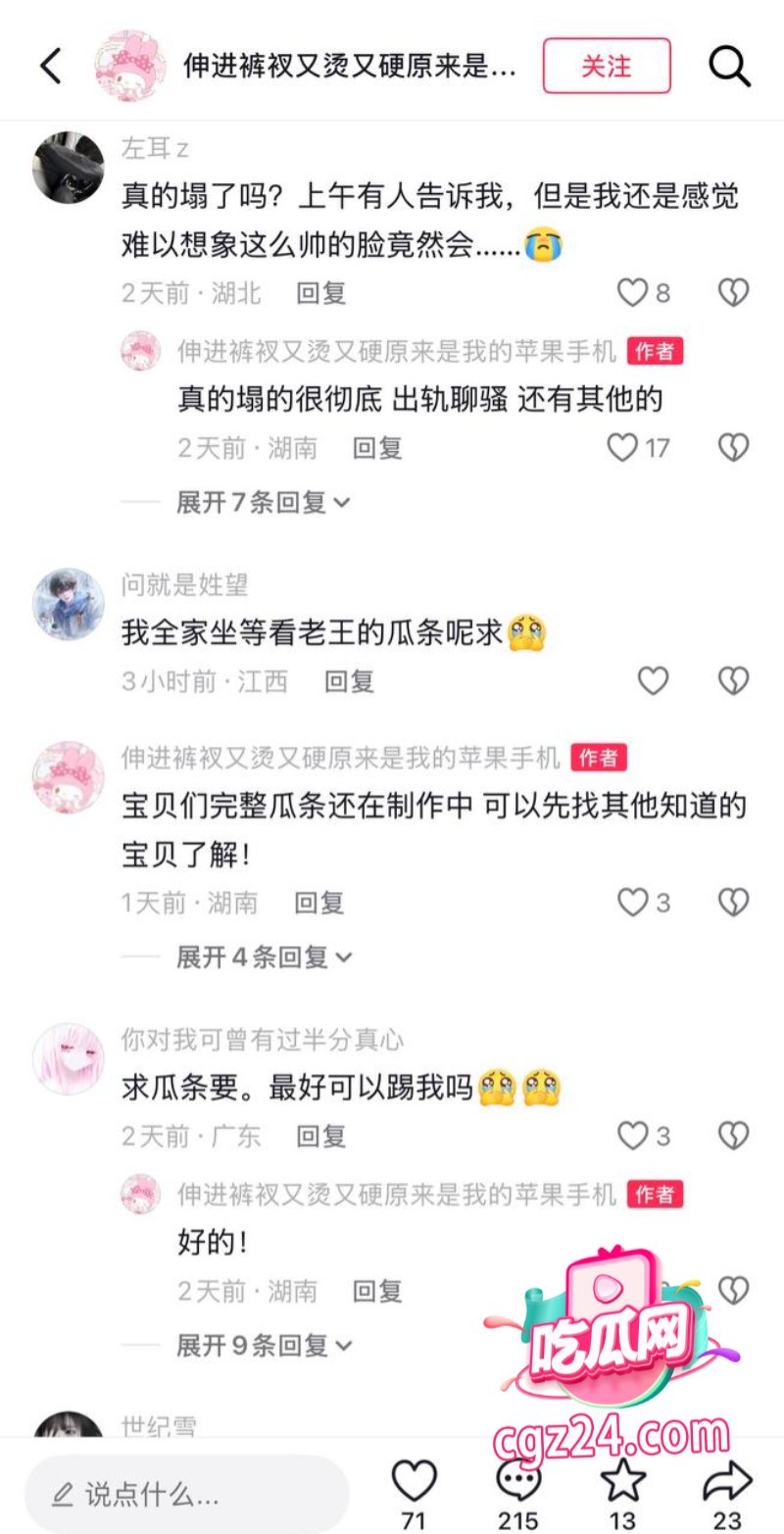Like 问就是姓望's comment
The height and width of the screenshot is (1534, 784).
(x=653, y=680)
